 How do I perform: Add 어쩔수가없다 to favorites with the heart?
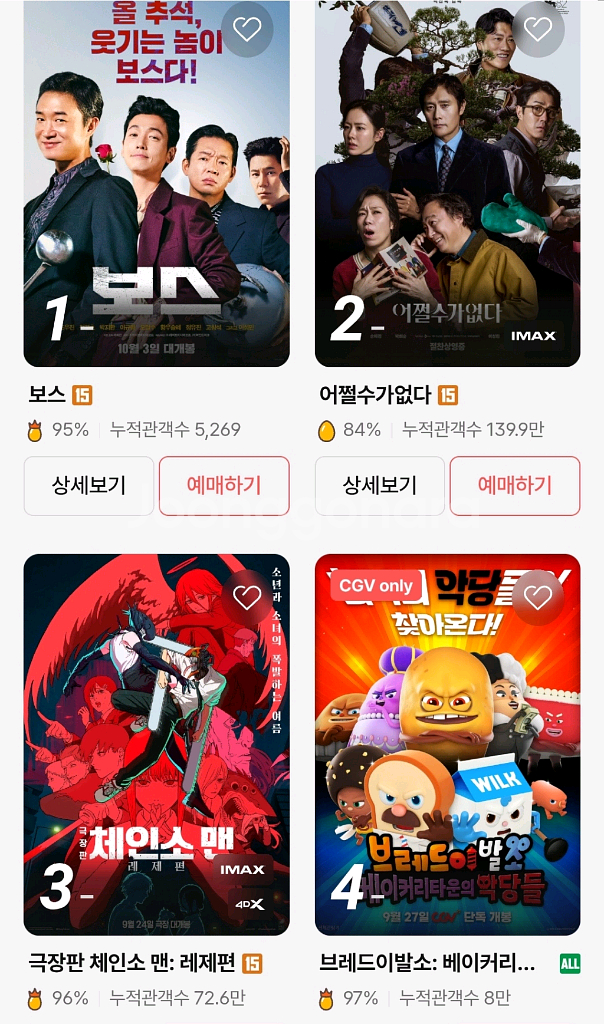pos(538,30)
